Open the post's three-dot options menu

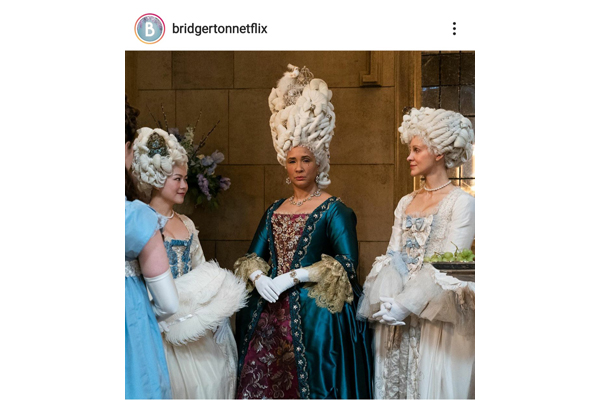pyautogui.click(x=454, y=29)
